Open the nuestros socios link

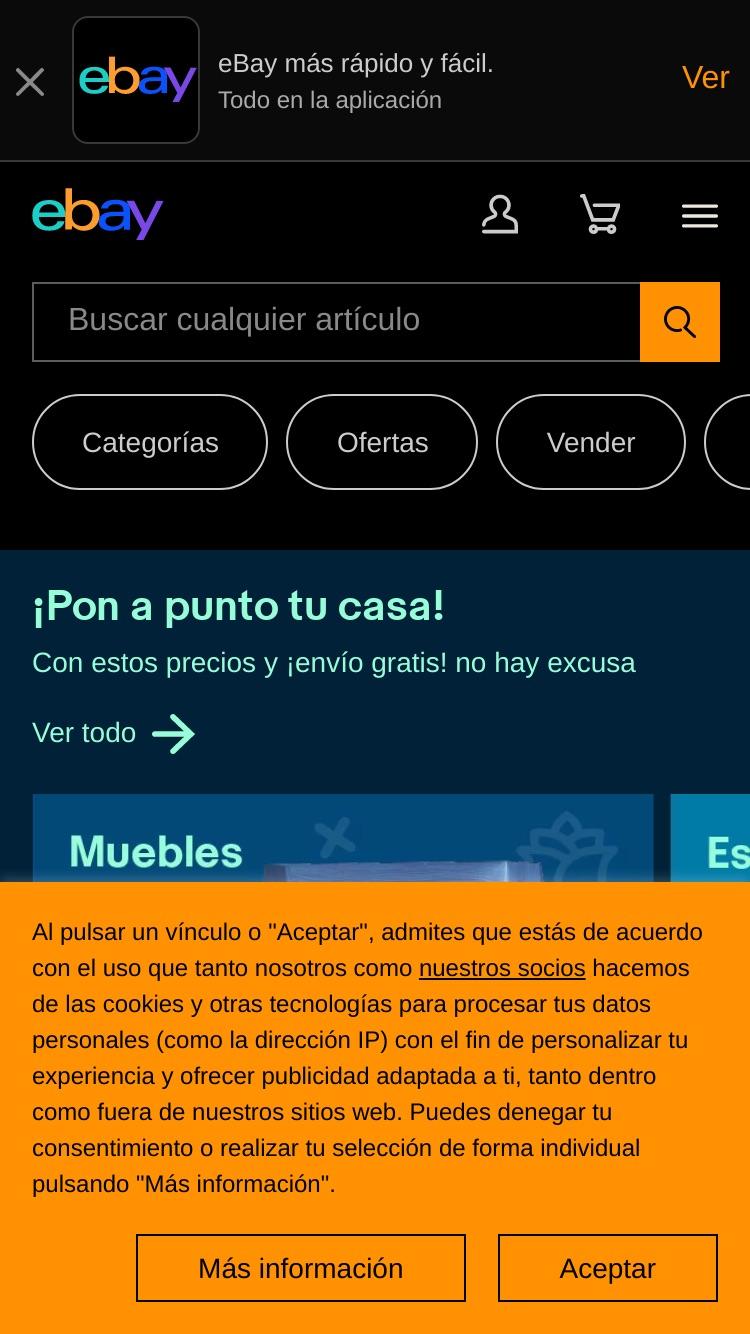tap(502, 968)
